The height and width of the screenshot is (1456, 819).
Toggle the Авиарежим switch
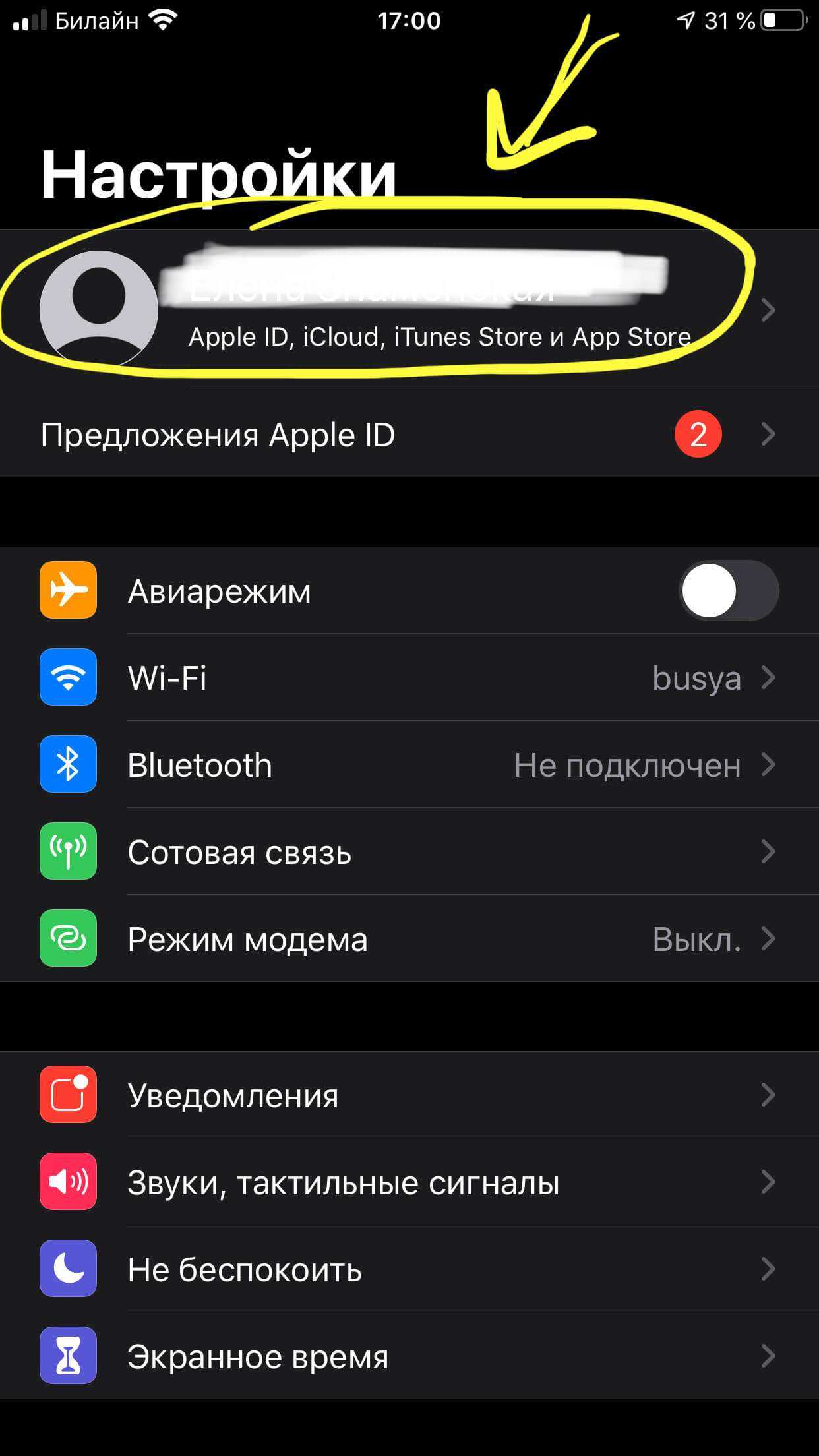(728, 590)
